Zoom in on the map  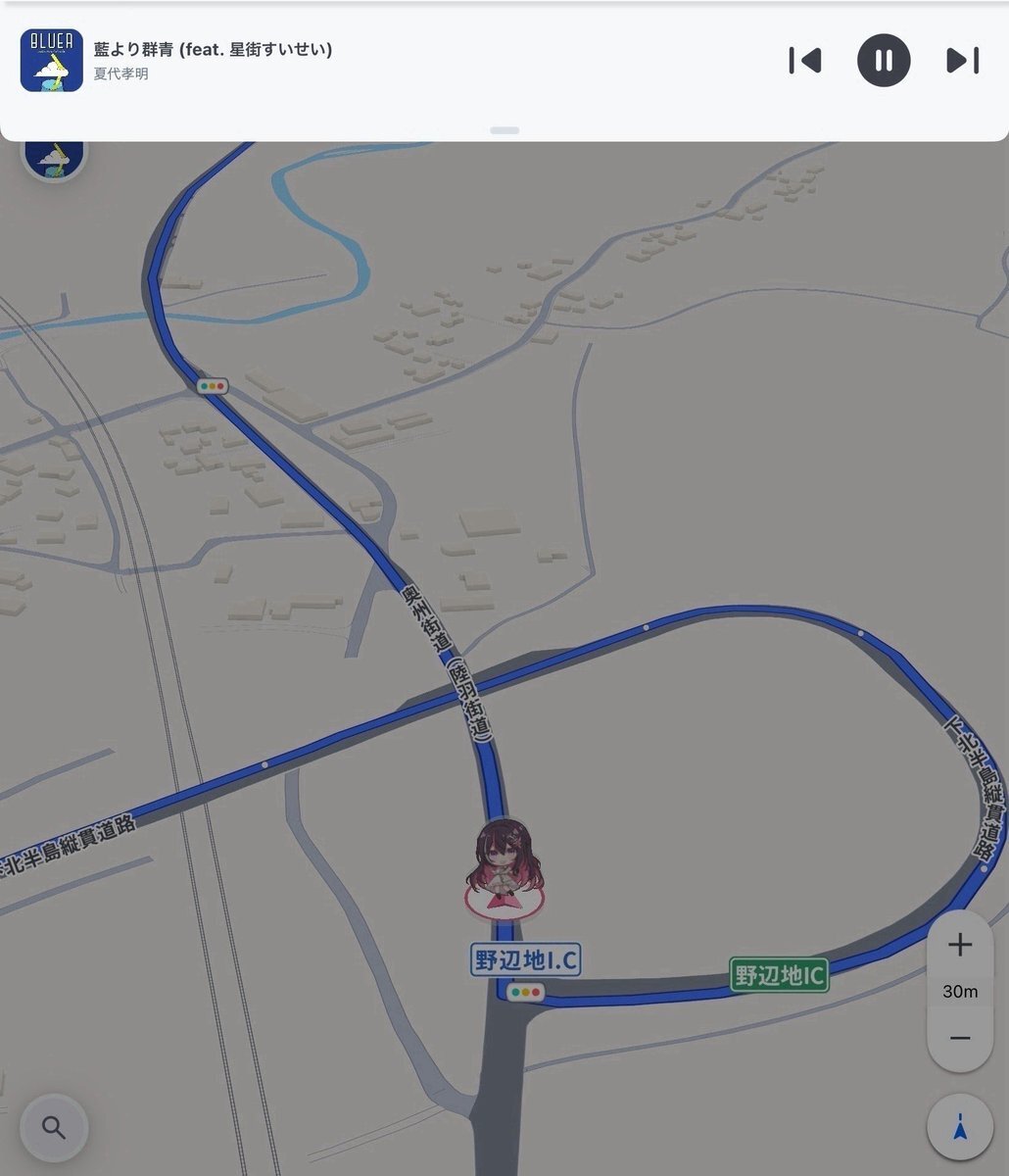coord(960,945)
